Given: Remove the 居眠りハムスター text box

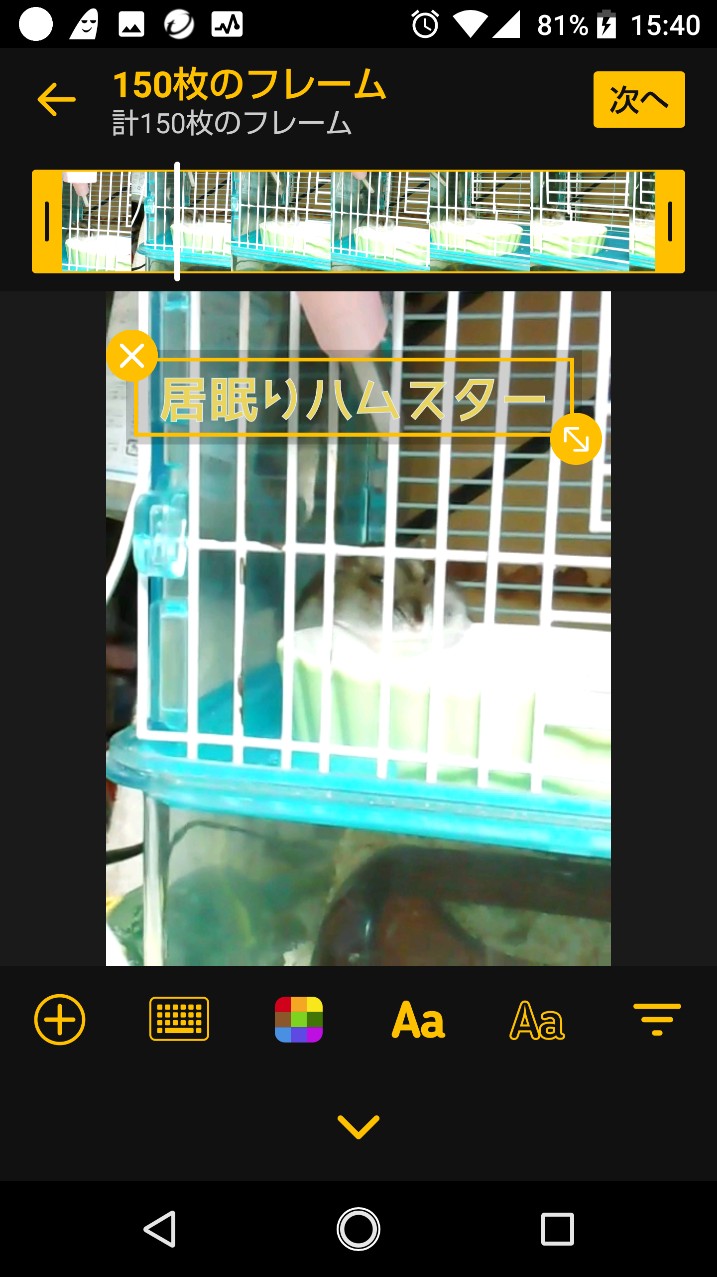Looking at the screenshot, I should 132,356.
